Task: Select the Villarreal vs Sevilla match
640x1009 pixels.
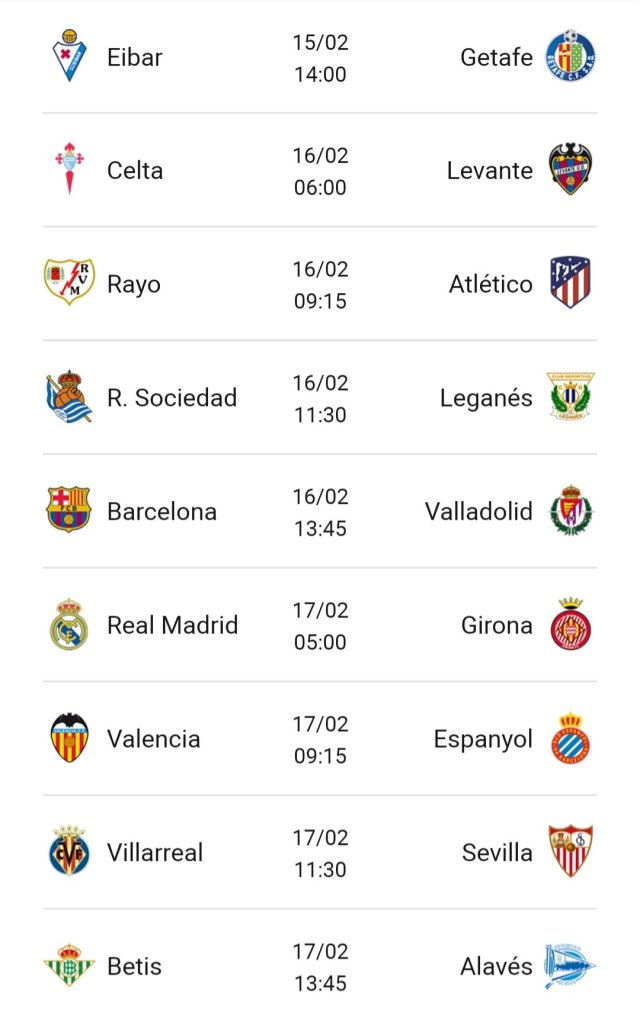Action: [x=320, y=853]
